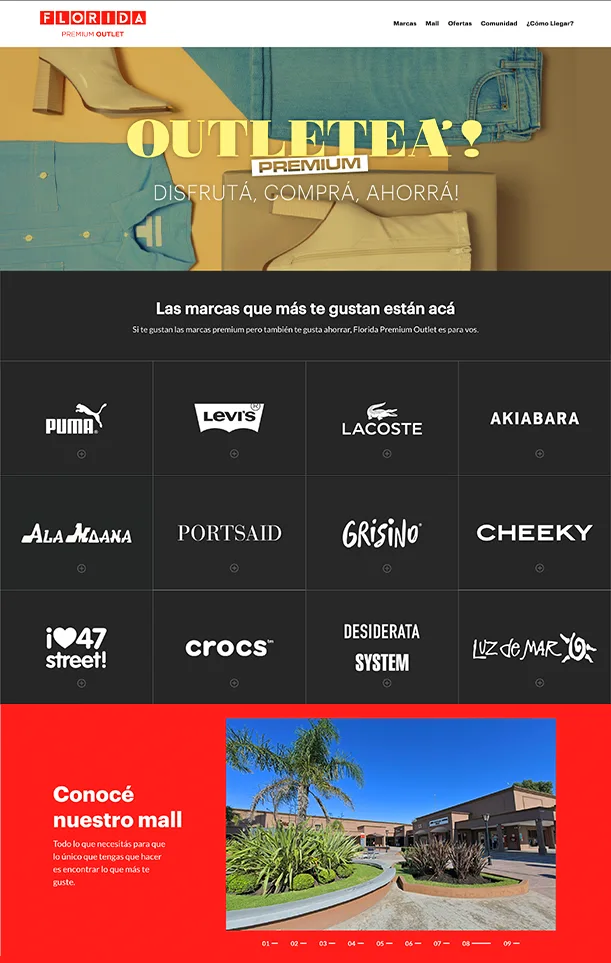Open the Ala Moana brand tile
This screenshot has height=963, width=611.
tap(76, 533)
